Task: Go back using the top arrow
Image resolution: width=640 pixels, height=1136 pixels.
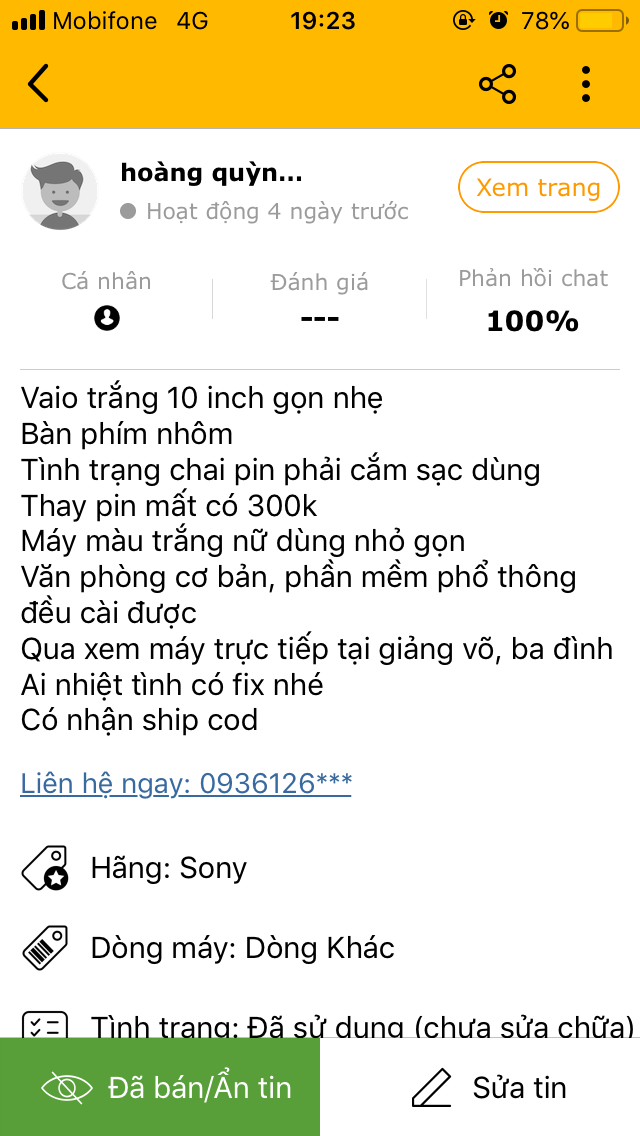Action: coord(38,84)
